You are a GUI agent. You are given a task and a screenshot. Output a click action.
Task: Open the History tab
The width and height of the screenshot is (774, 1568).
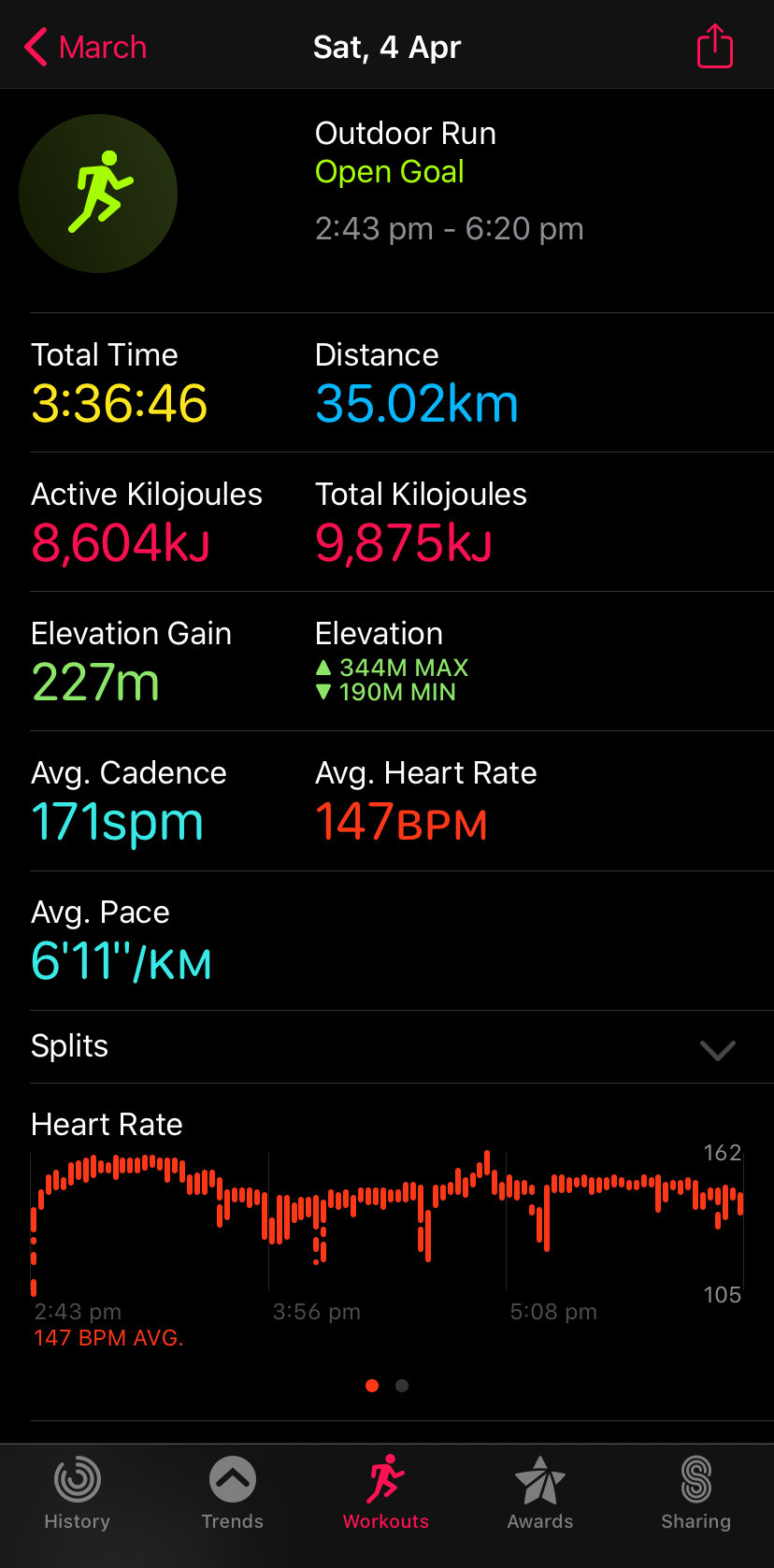78,1493
